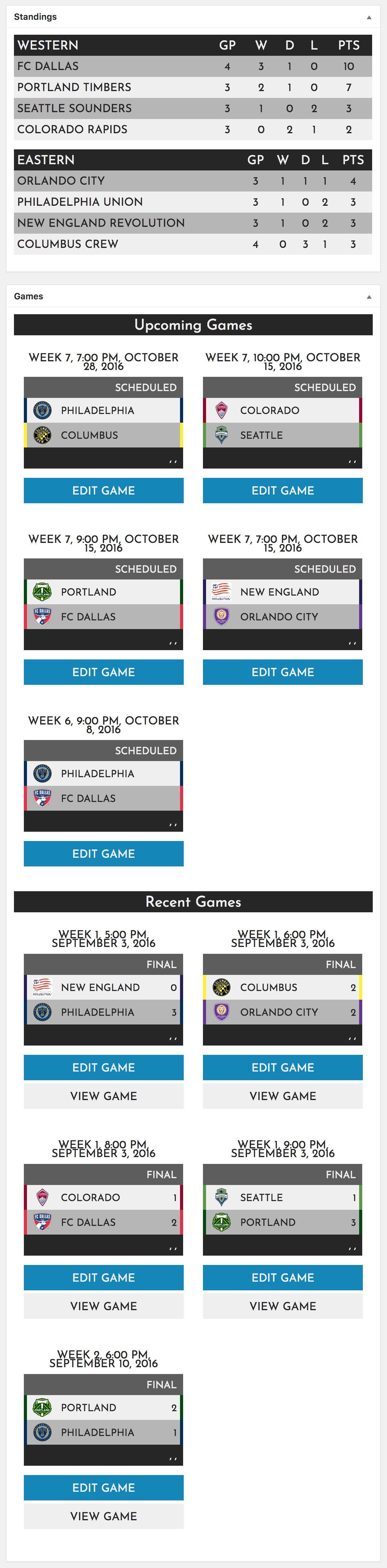Edit the Portland vs FC Dallas game
387x1568 pixels.
103,672
